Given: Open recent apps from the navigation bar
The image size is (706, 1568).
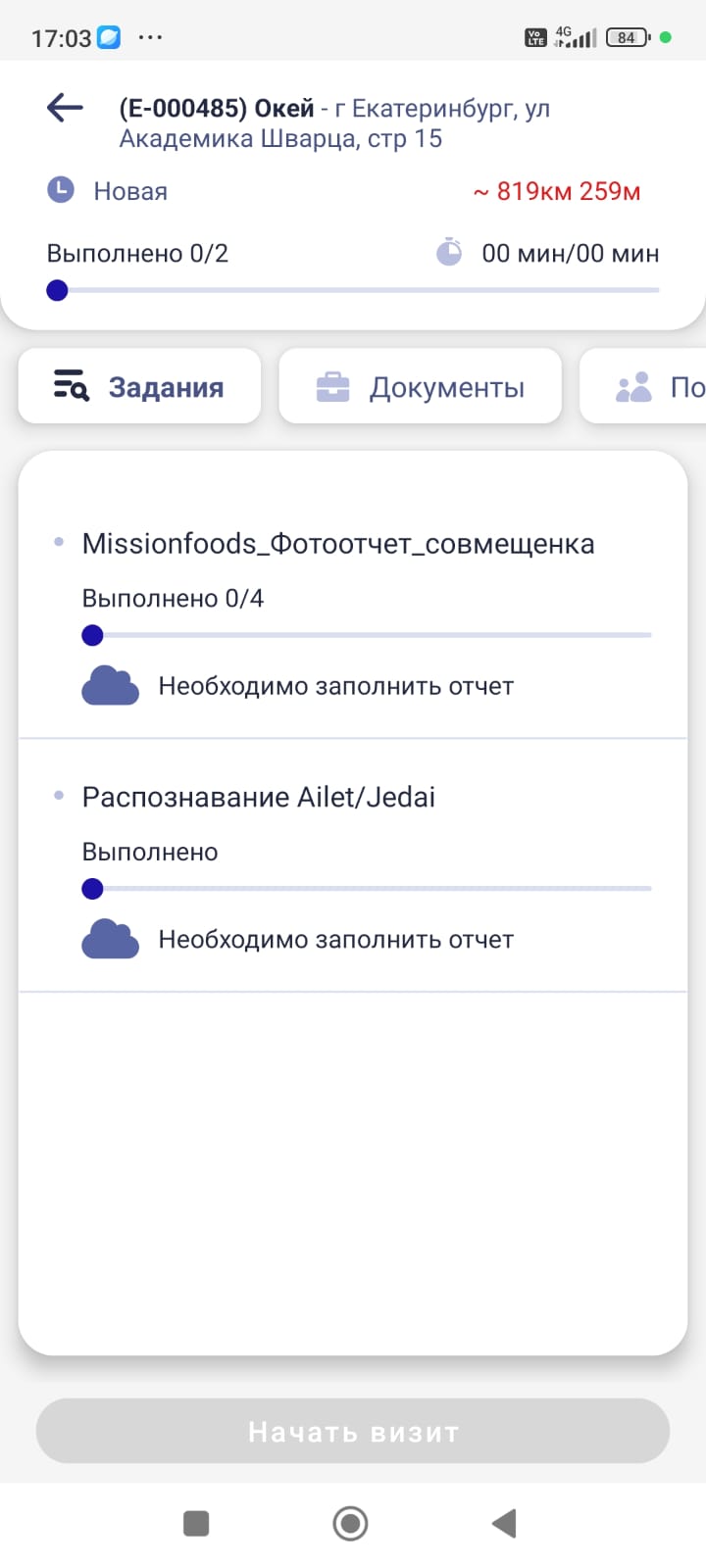Looking at the screenshot, I should pos(196,1523).
